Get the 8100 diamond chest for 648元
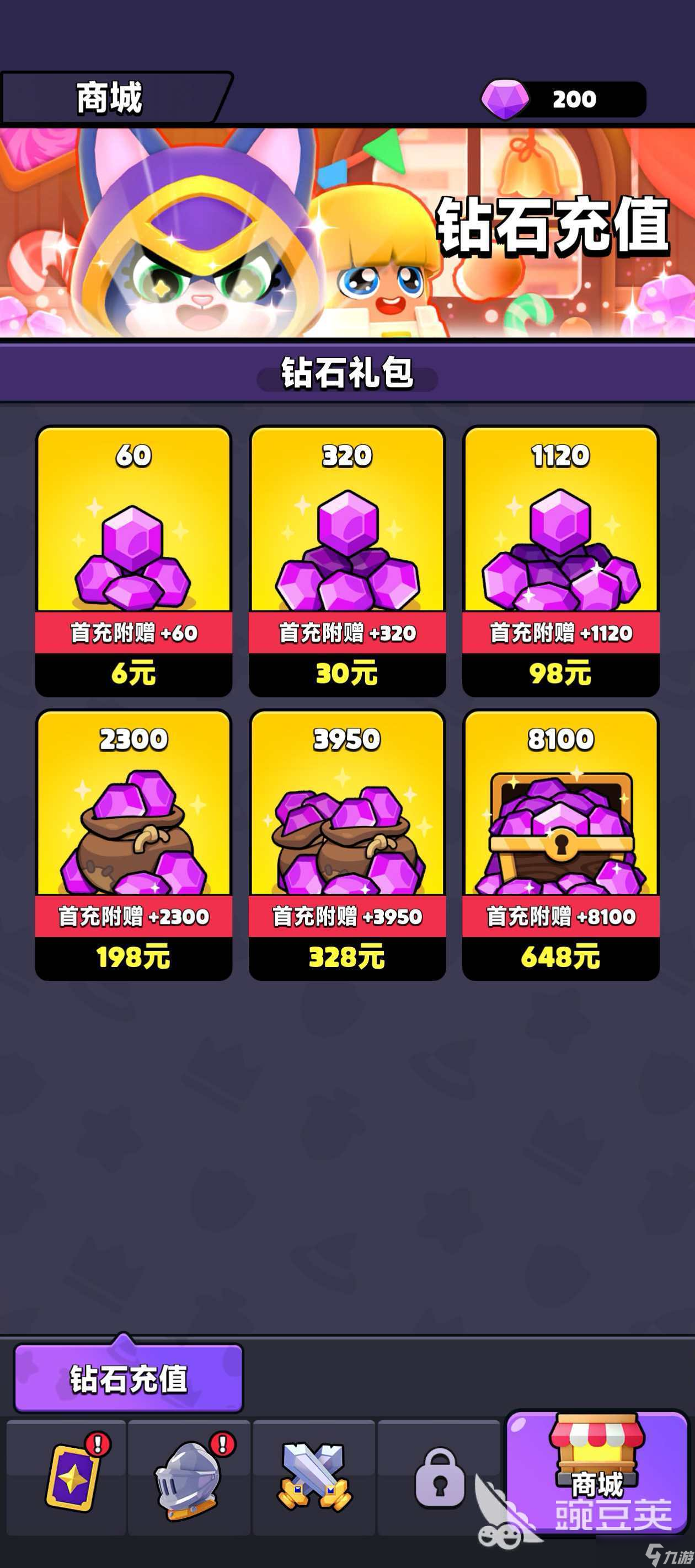 coord(560,844)
